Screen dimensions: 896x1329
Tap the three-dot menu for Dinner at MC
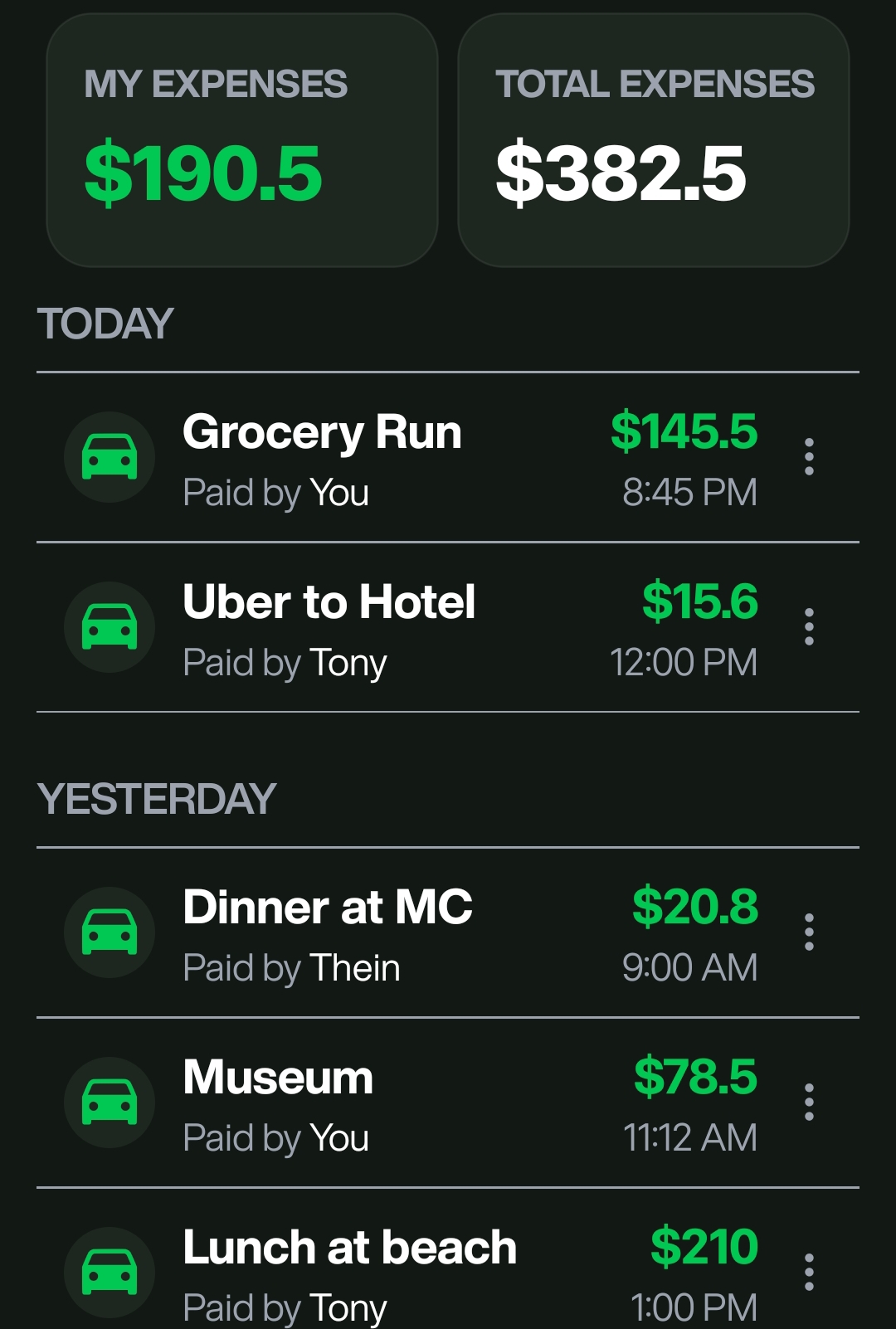809,932
